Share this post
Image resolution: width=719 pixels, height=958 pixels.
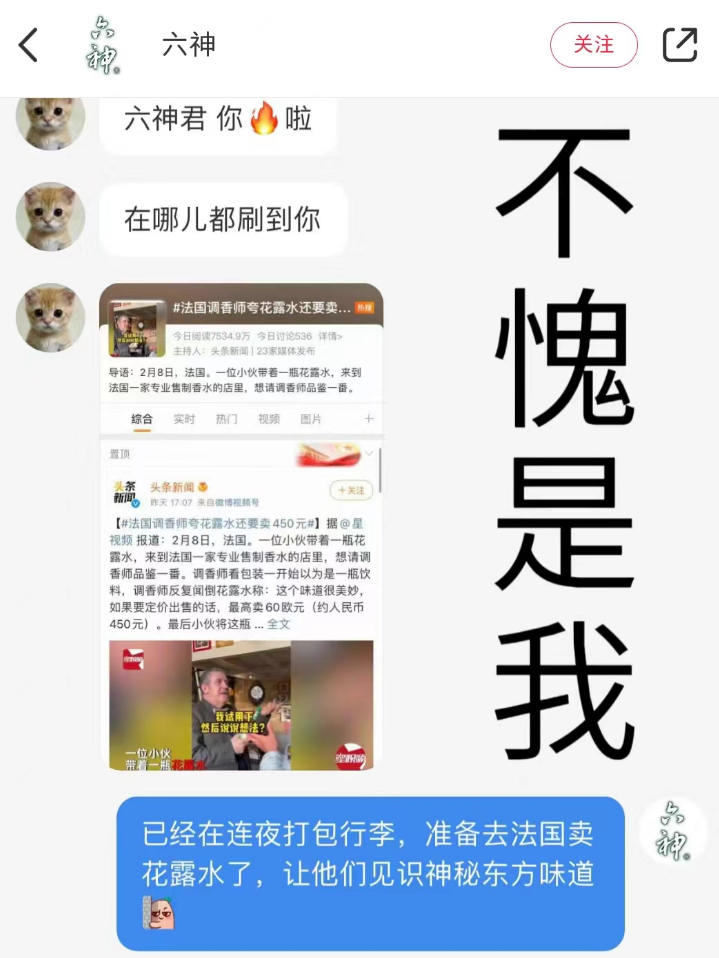click(680, 45)
